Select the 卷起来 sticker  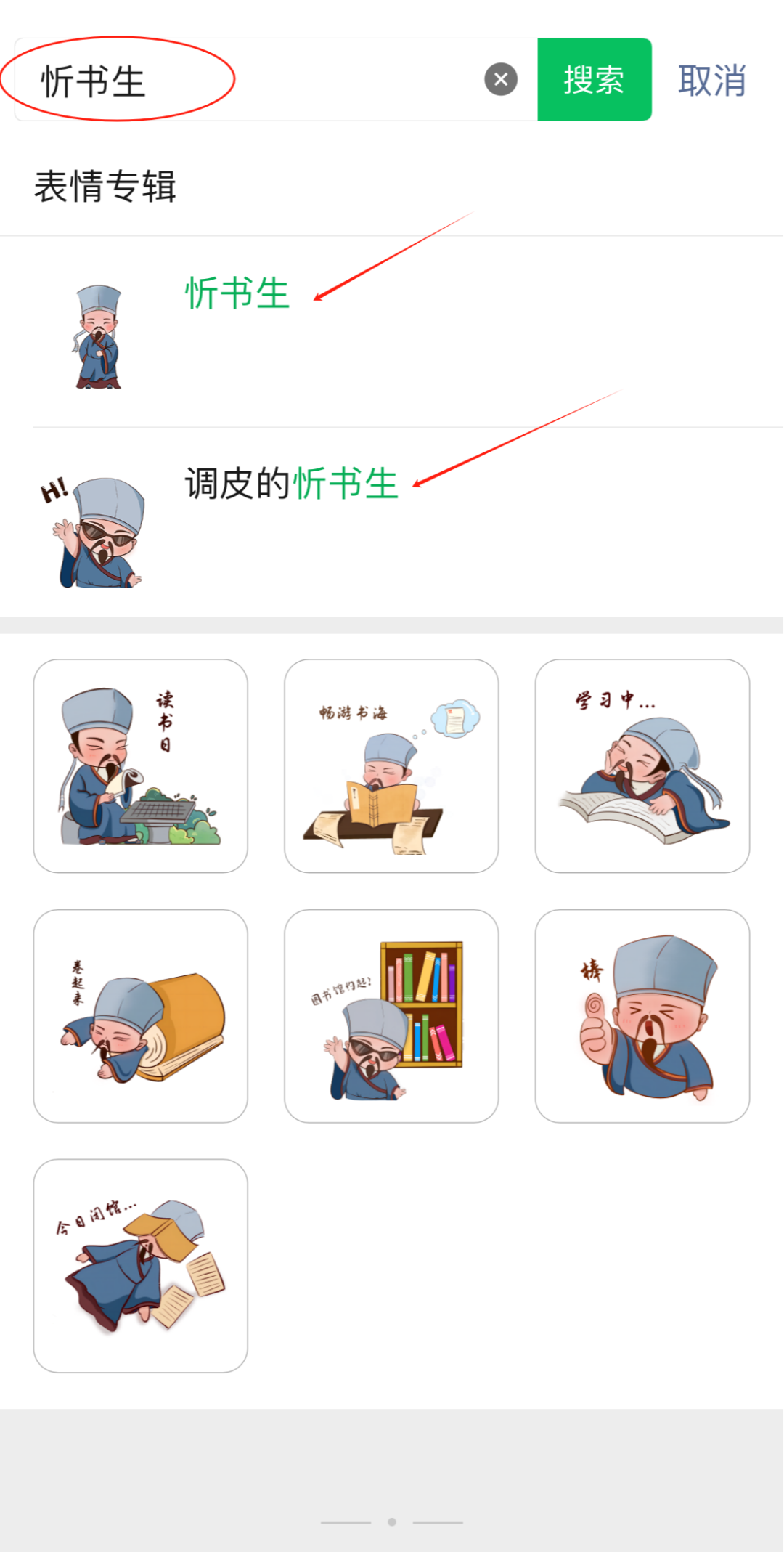tap(141, 1015)
